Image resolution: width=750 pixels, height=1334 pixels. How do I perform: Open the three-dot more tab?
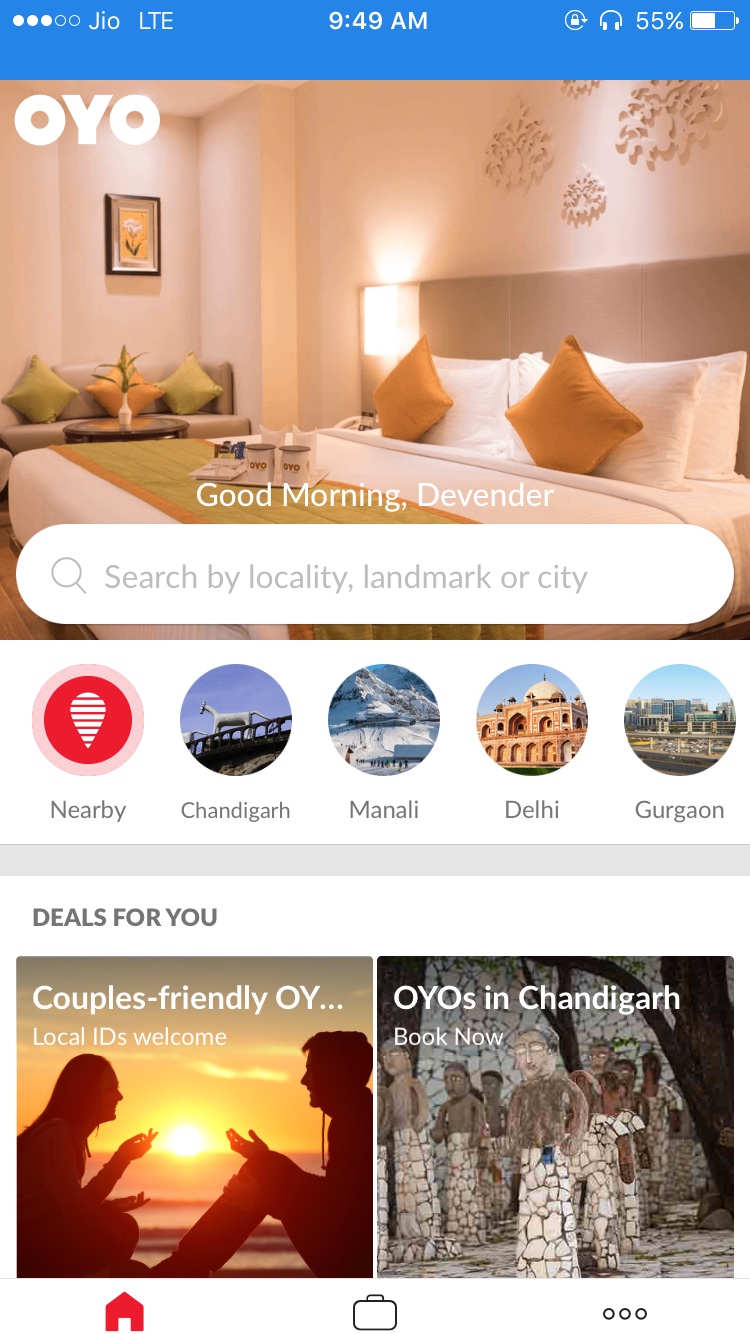pyautogui.click(x=625, y=1312)
